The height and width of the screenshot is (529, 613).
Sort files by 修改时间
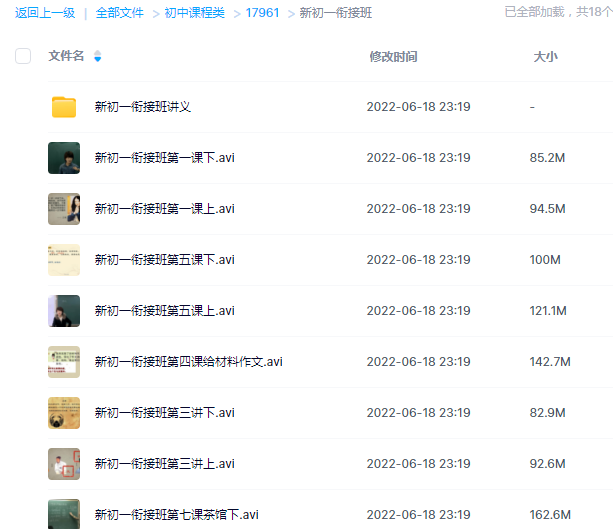click(x=393, y=57)
